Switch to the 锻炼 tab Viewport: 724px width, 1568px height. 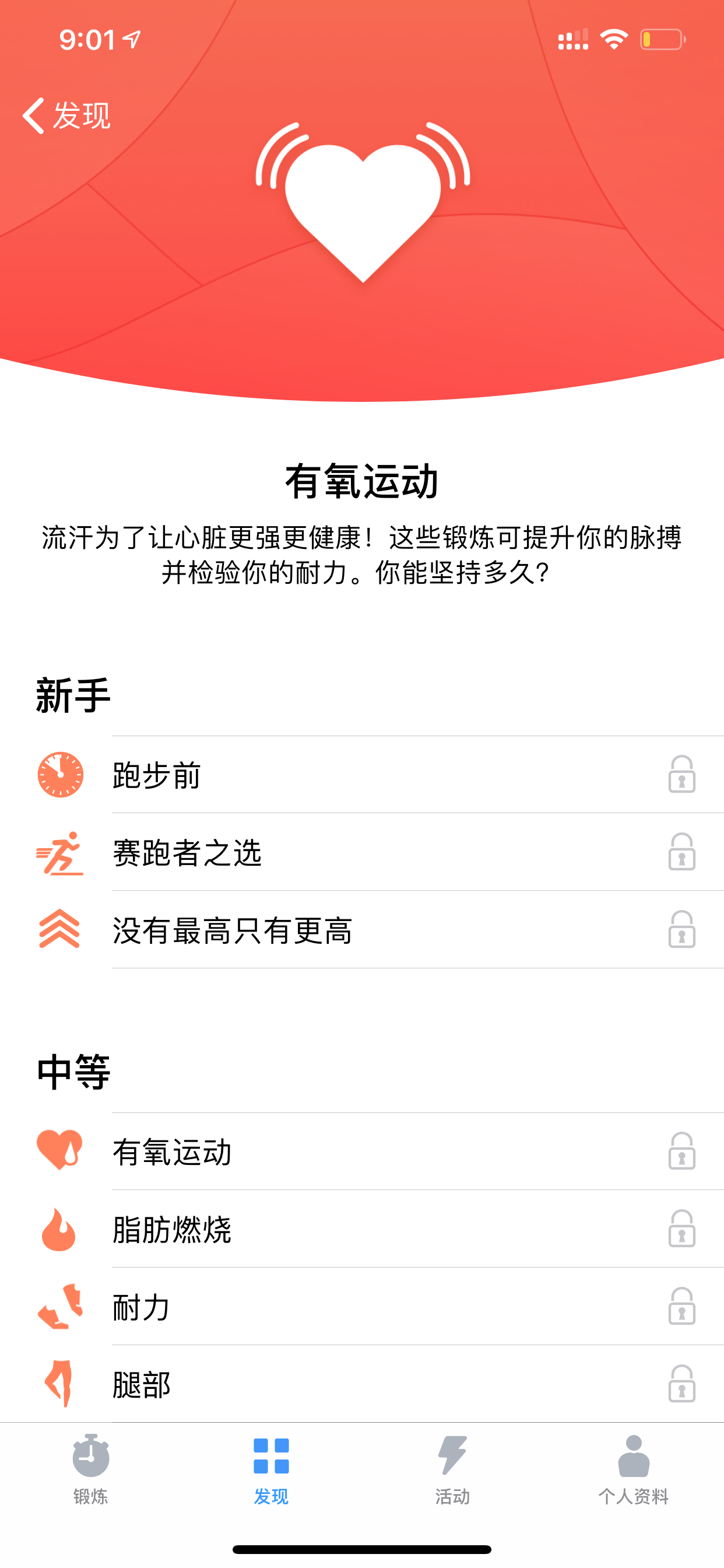tap(91, 1469)
